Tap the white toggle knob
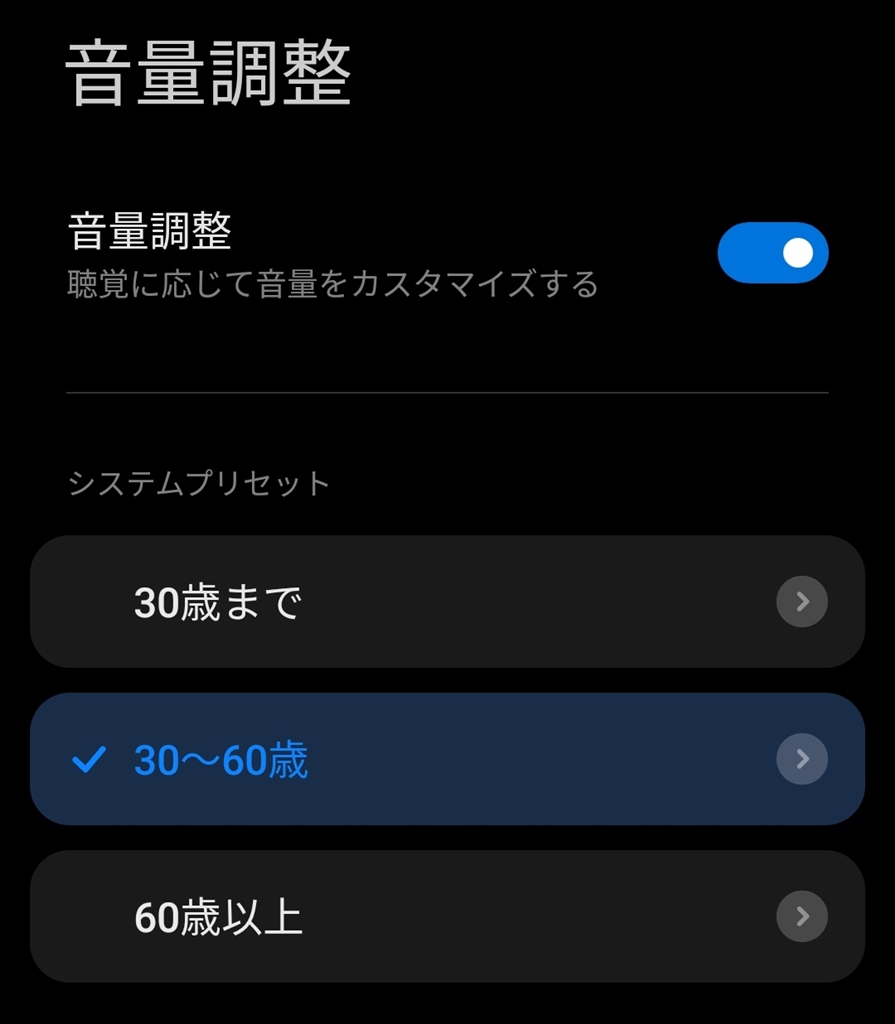 coord(796,253)
